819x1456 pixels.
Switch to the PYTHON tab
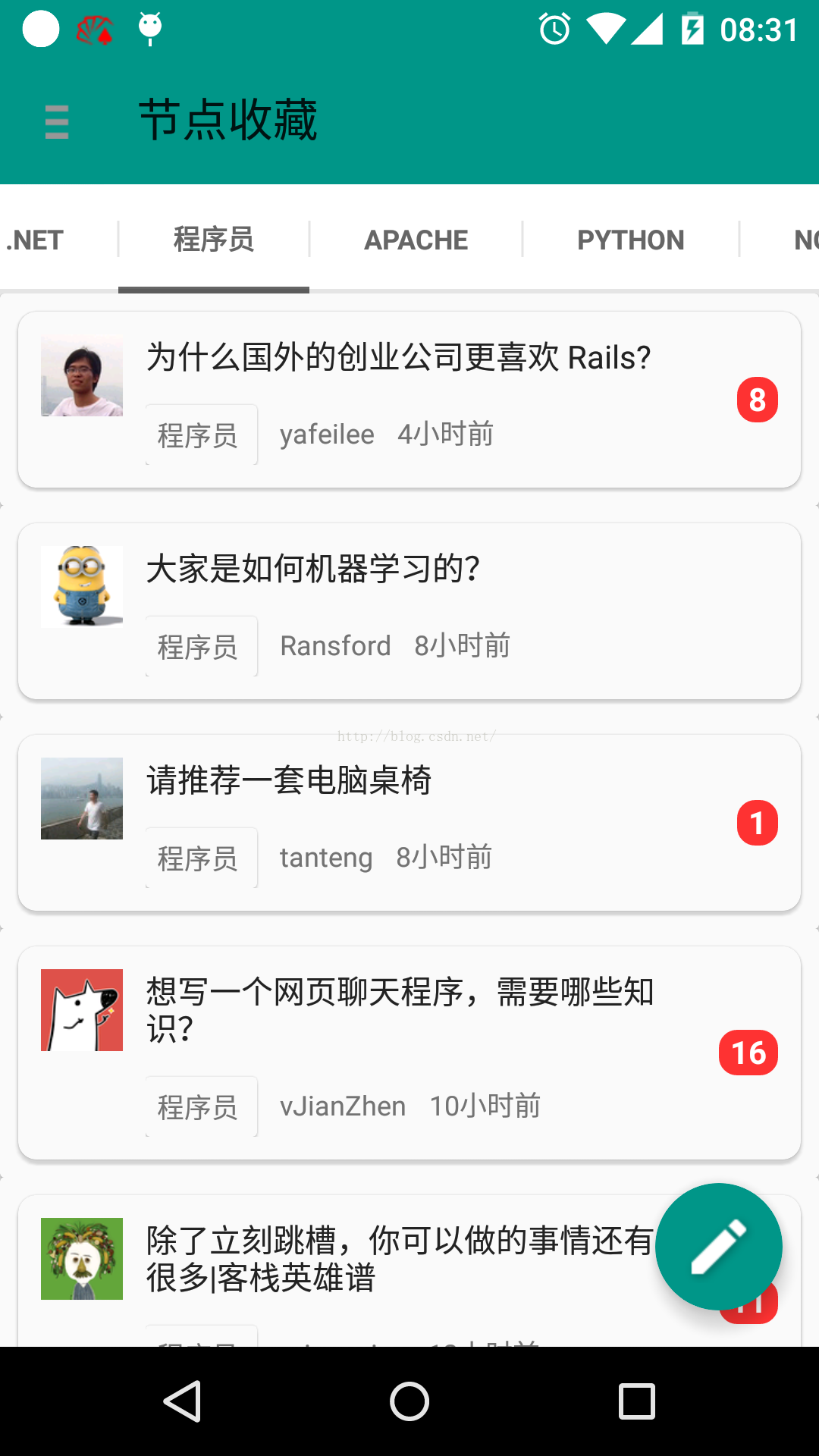[630, 240]
